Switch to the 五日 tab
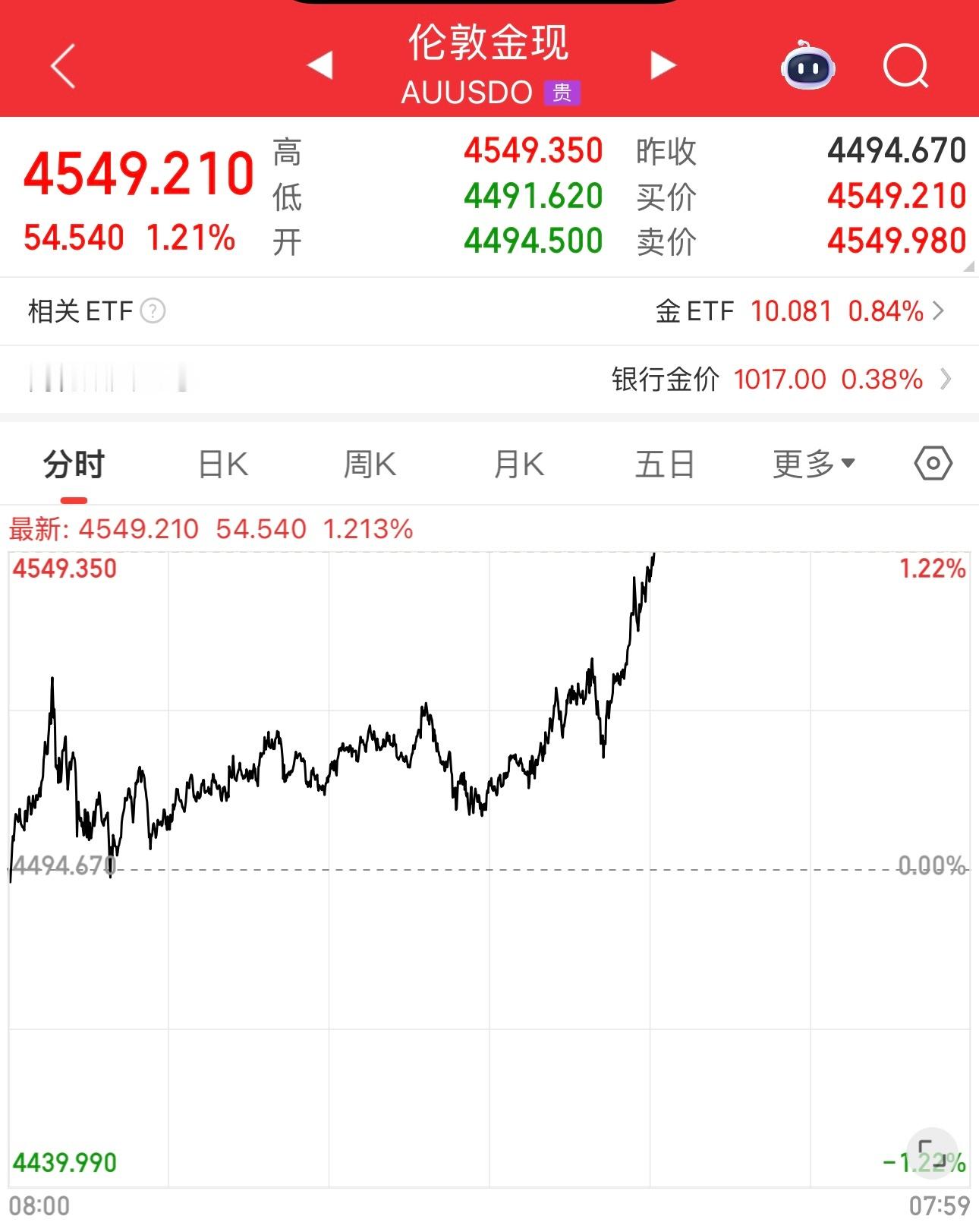Screen dimensions: 979x1232 [663, 463]
